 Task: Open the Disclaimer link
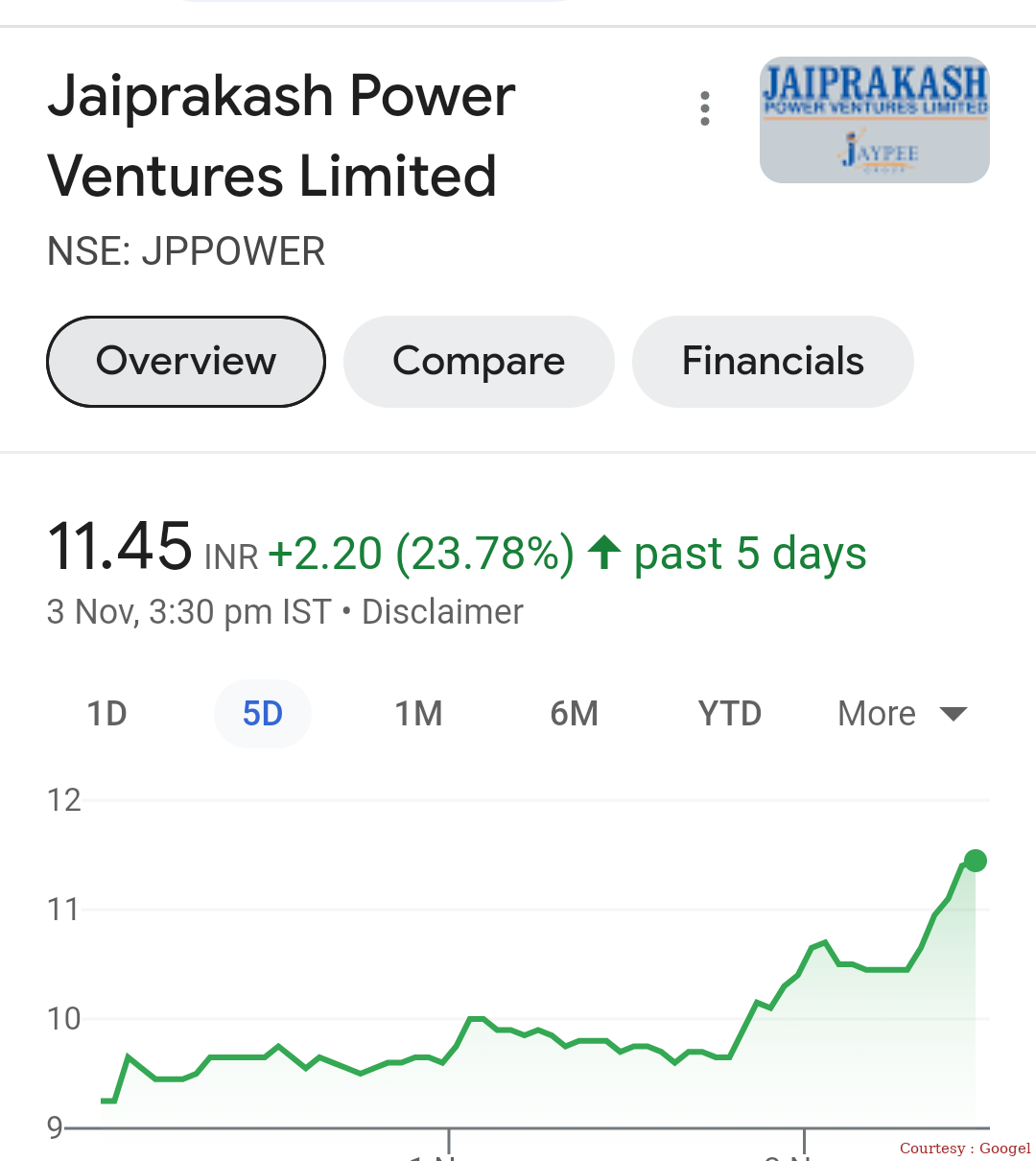[x=442, y=611]
